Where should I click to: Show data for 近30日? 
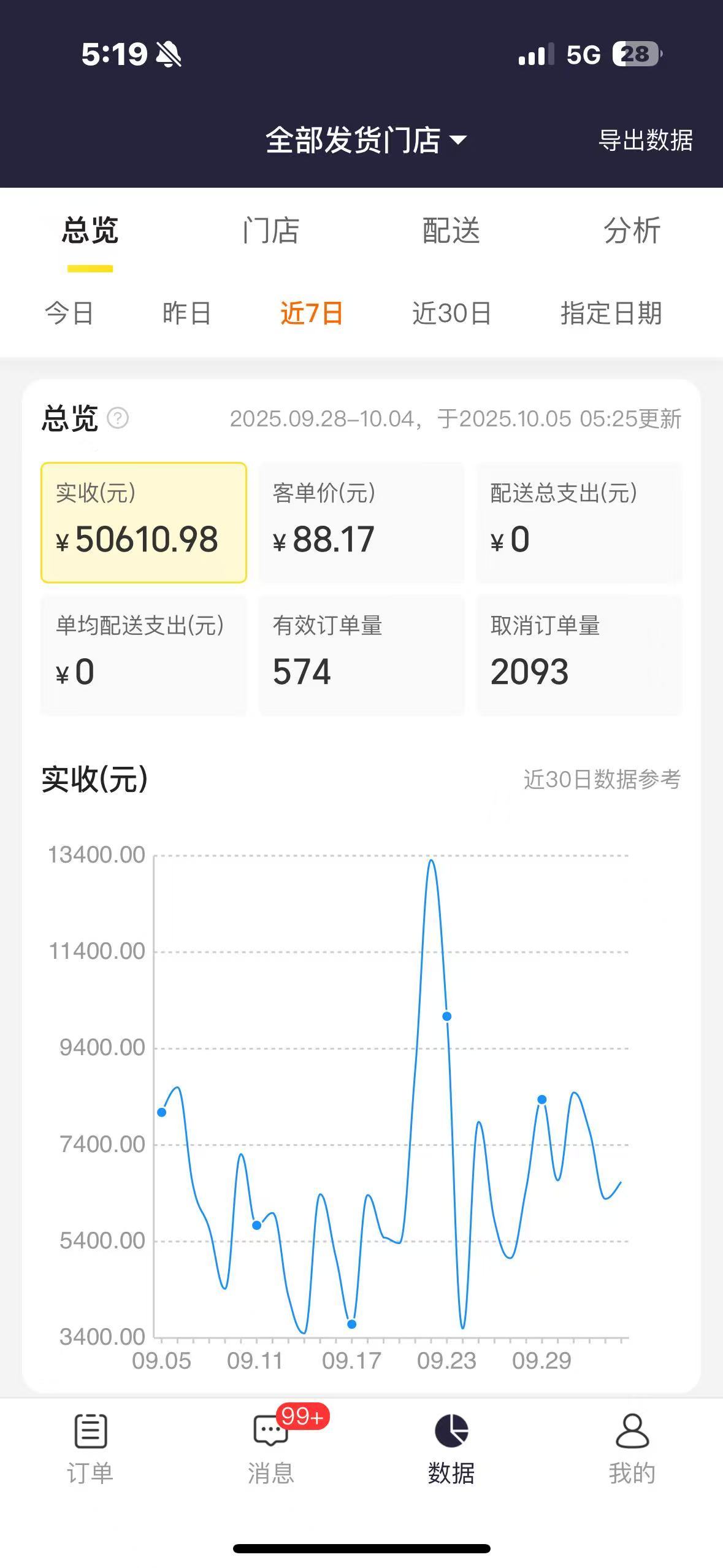(451, 313)
